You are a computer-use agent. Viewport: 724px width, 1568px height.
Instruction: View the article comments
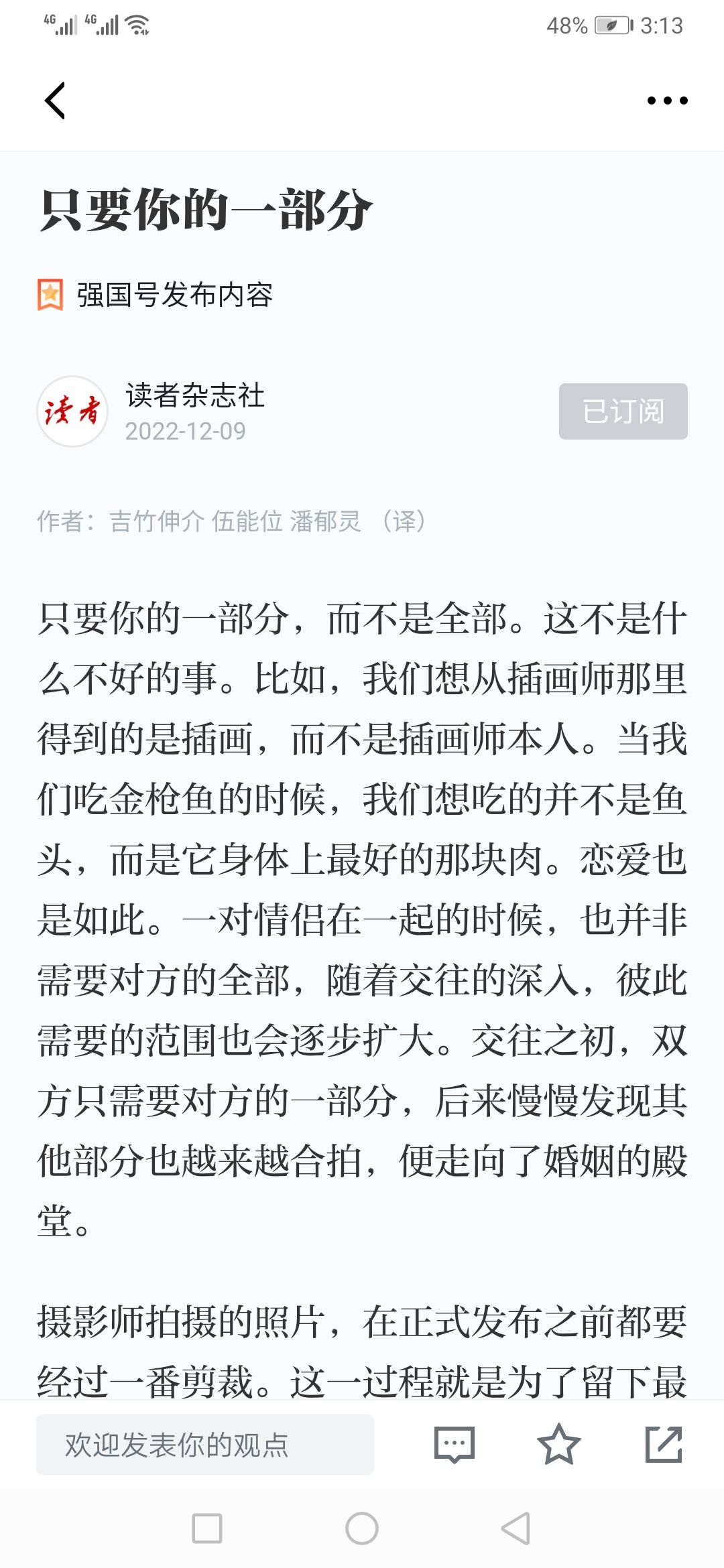click(x=455, y=1445)
